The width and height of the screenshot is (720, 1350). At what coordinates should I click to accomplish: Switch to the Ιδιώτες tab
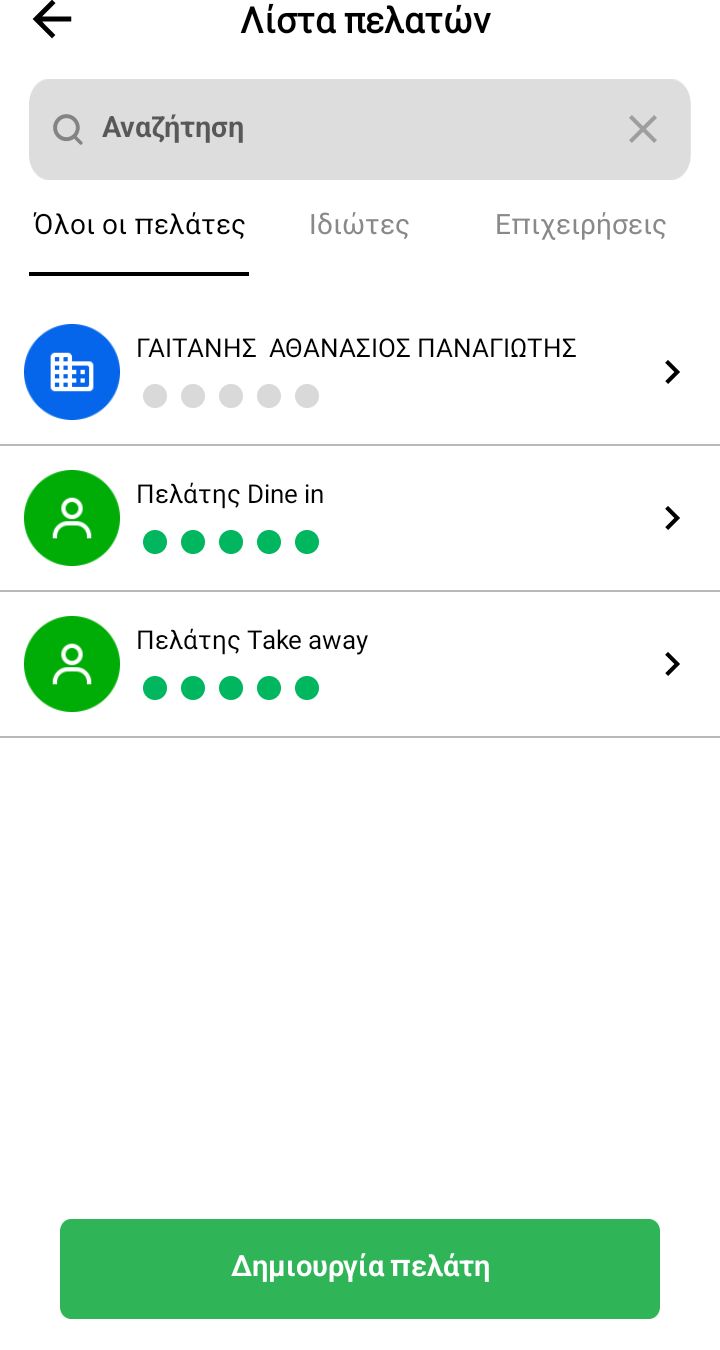(359, 225)
